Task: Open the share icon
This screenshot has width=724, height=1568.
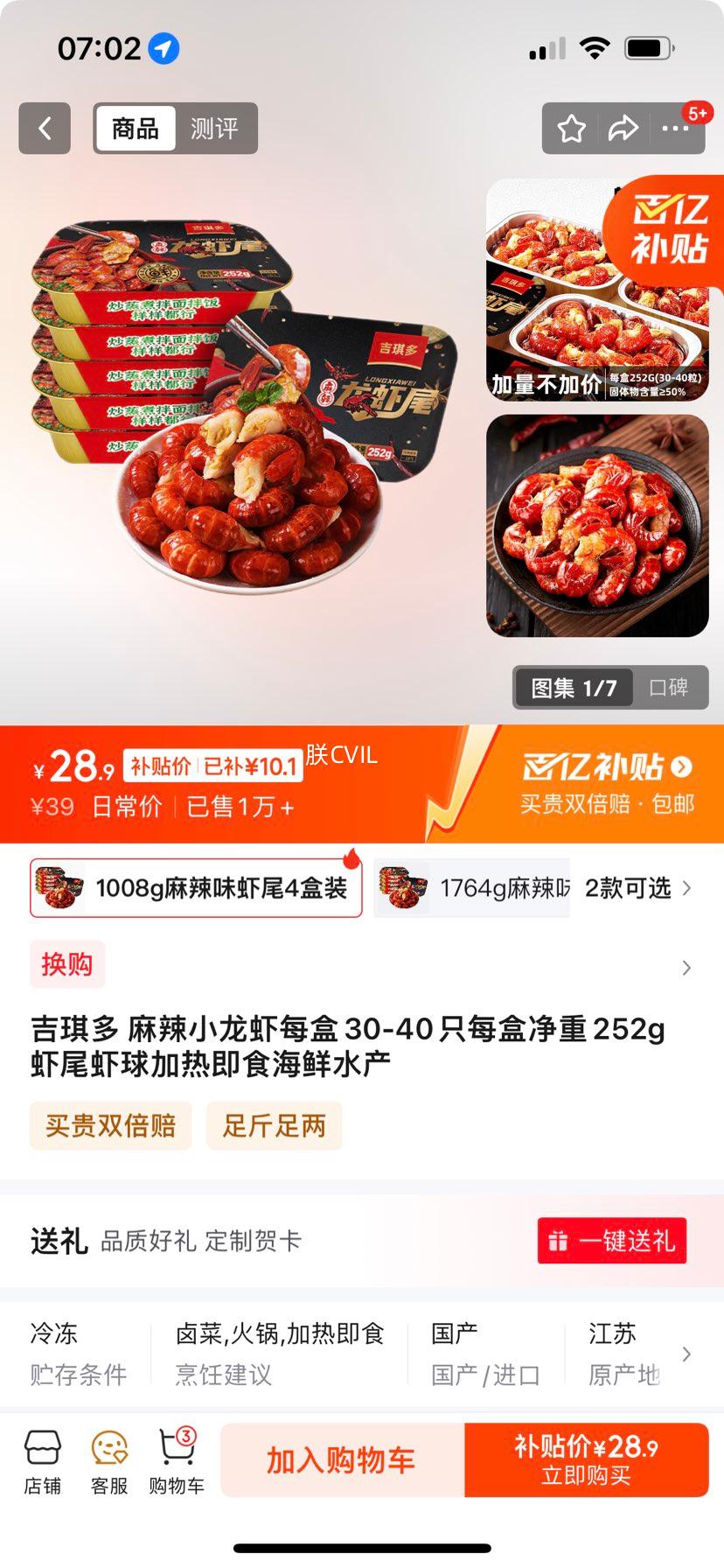Action: click(623, 129)
